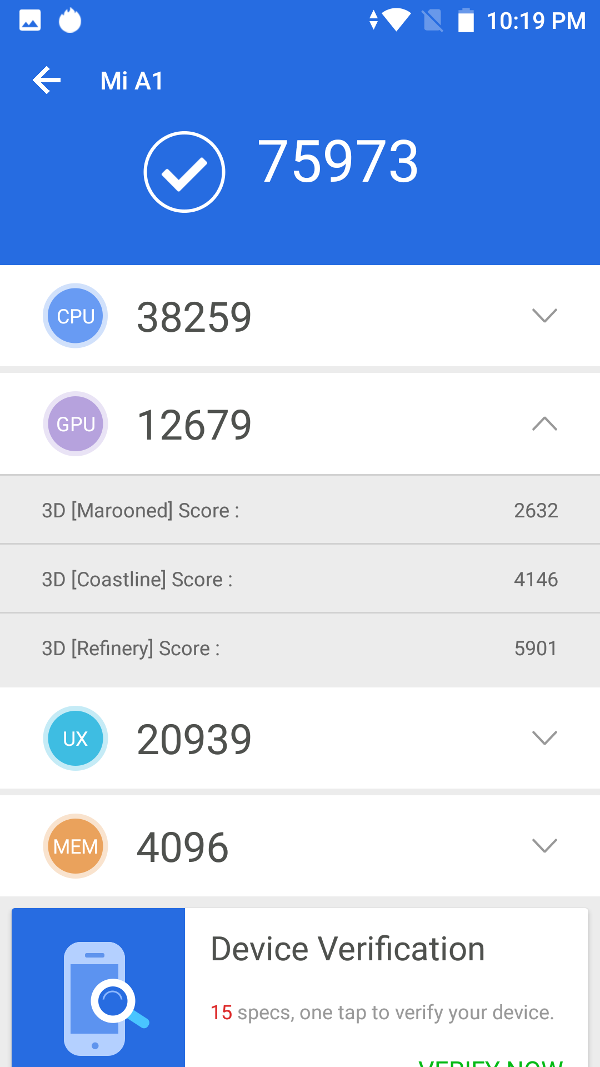Screen dimensions: 600x1067
Task: Expand the CPU score details
Action: coord(544,316)
